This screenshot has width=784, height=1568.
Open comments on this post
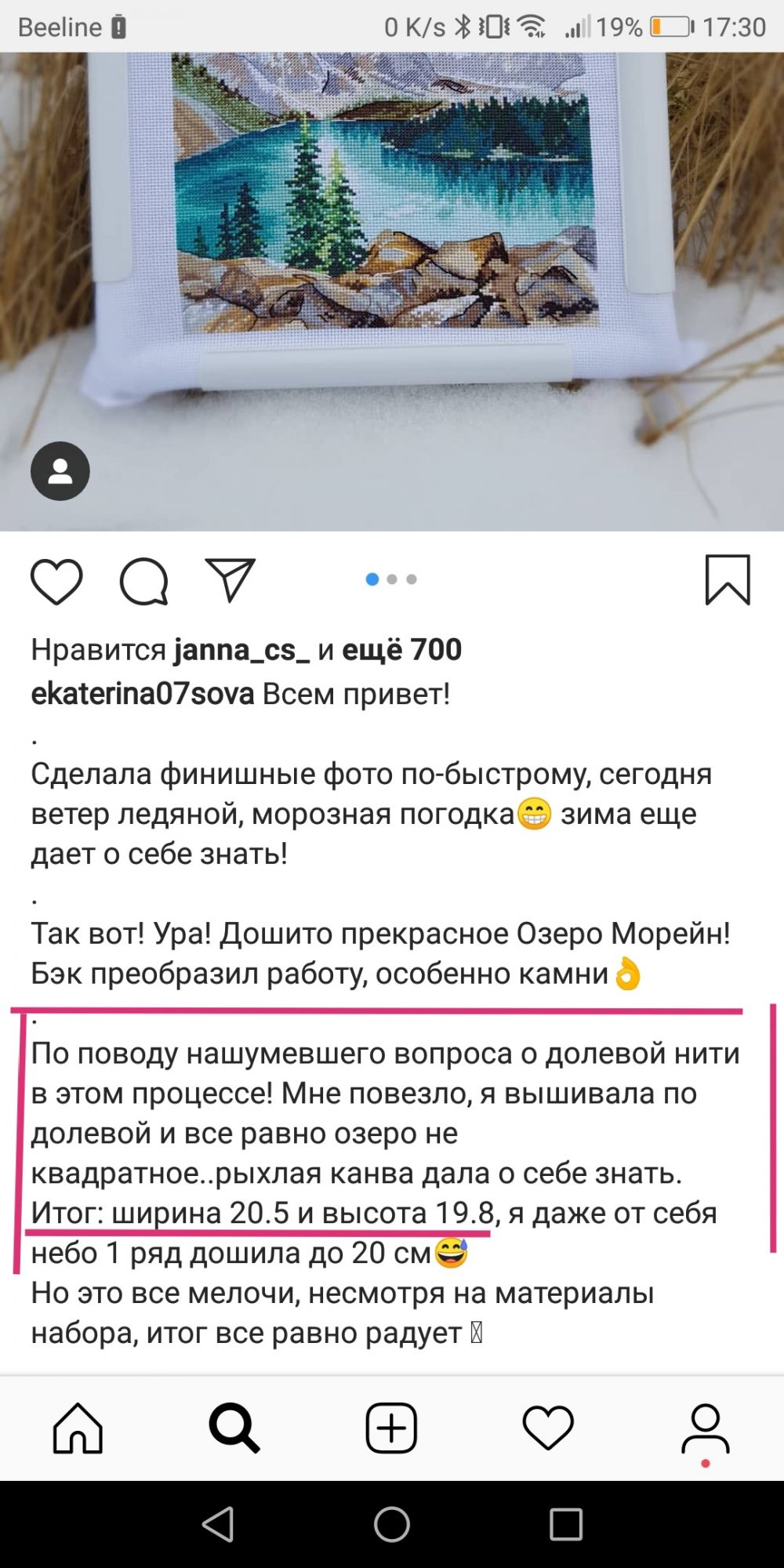tap(143, 581)
